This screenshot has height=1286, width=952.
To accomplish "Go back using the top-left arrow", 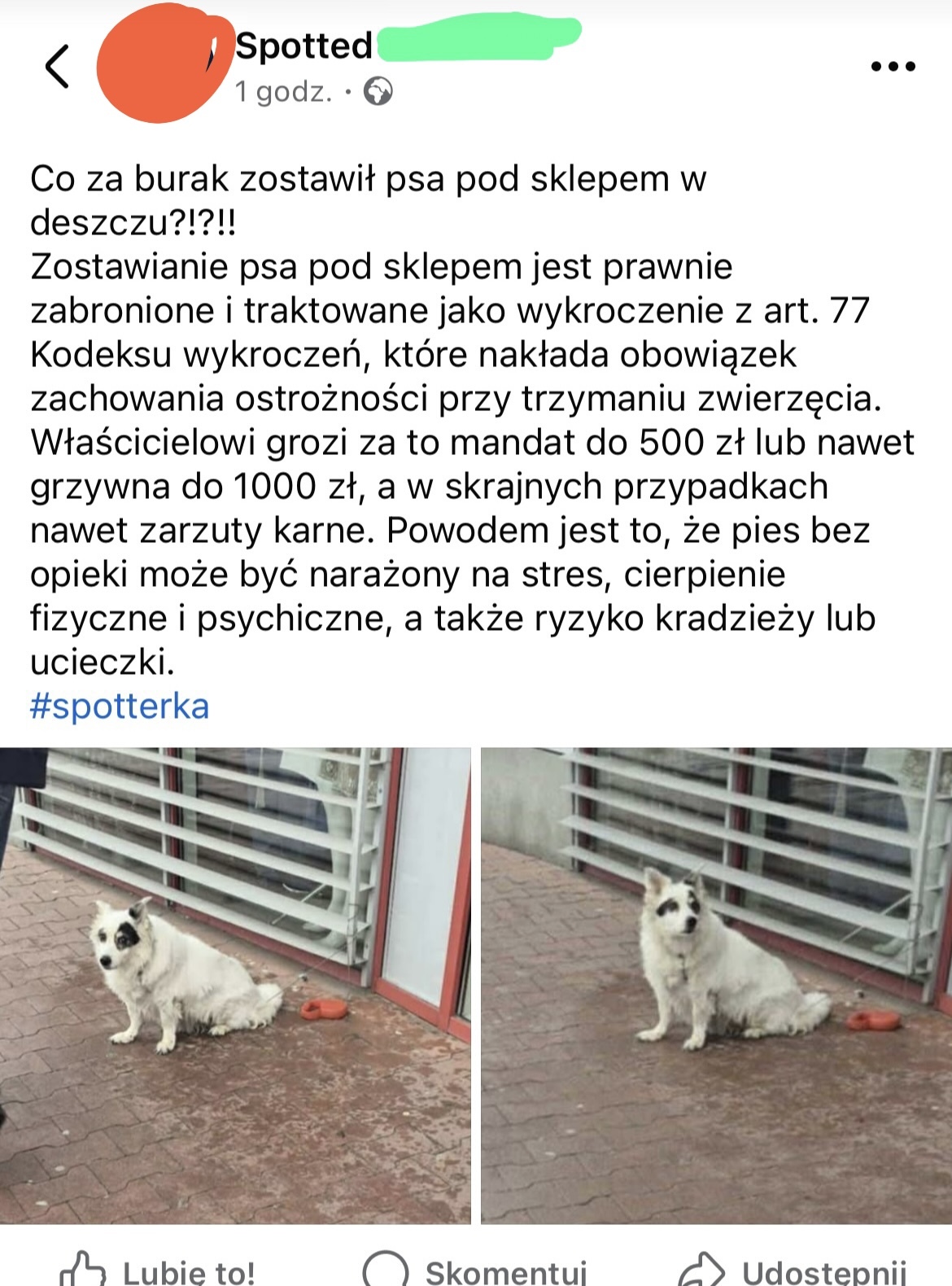I will pyautogui.click(x=58, y=67).
